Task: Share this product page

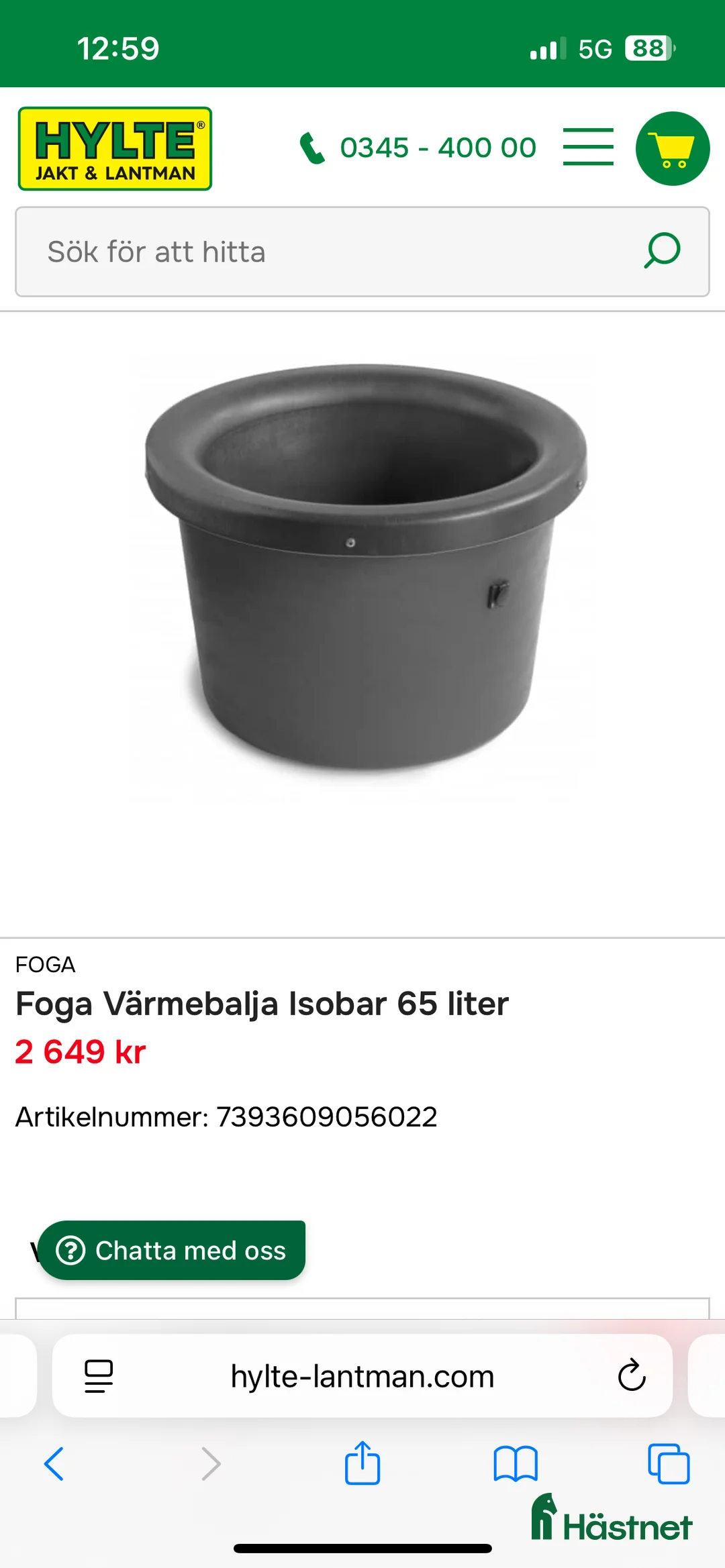Action: [362, 1463]
